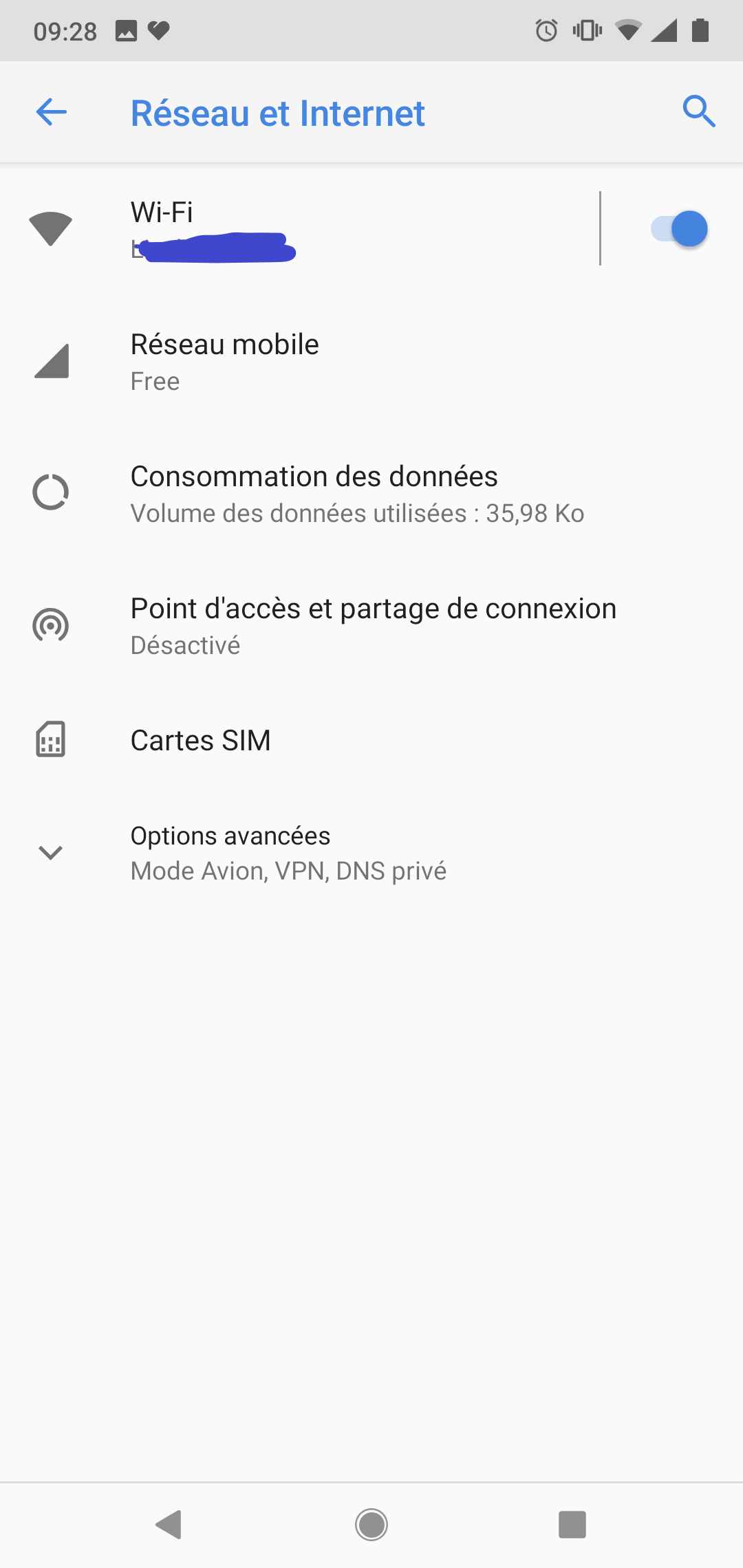Open the search magnifier icon

coord(698,111)
